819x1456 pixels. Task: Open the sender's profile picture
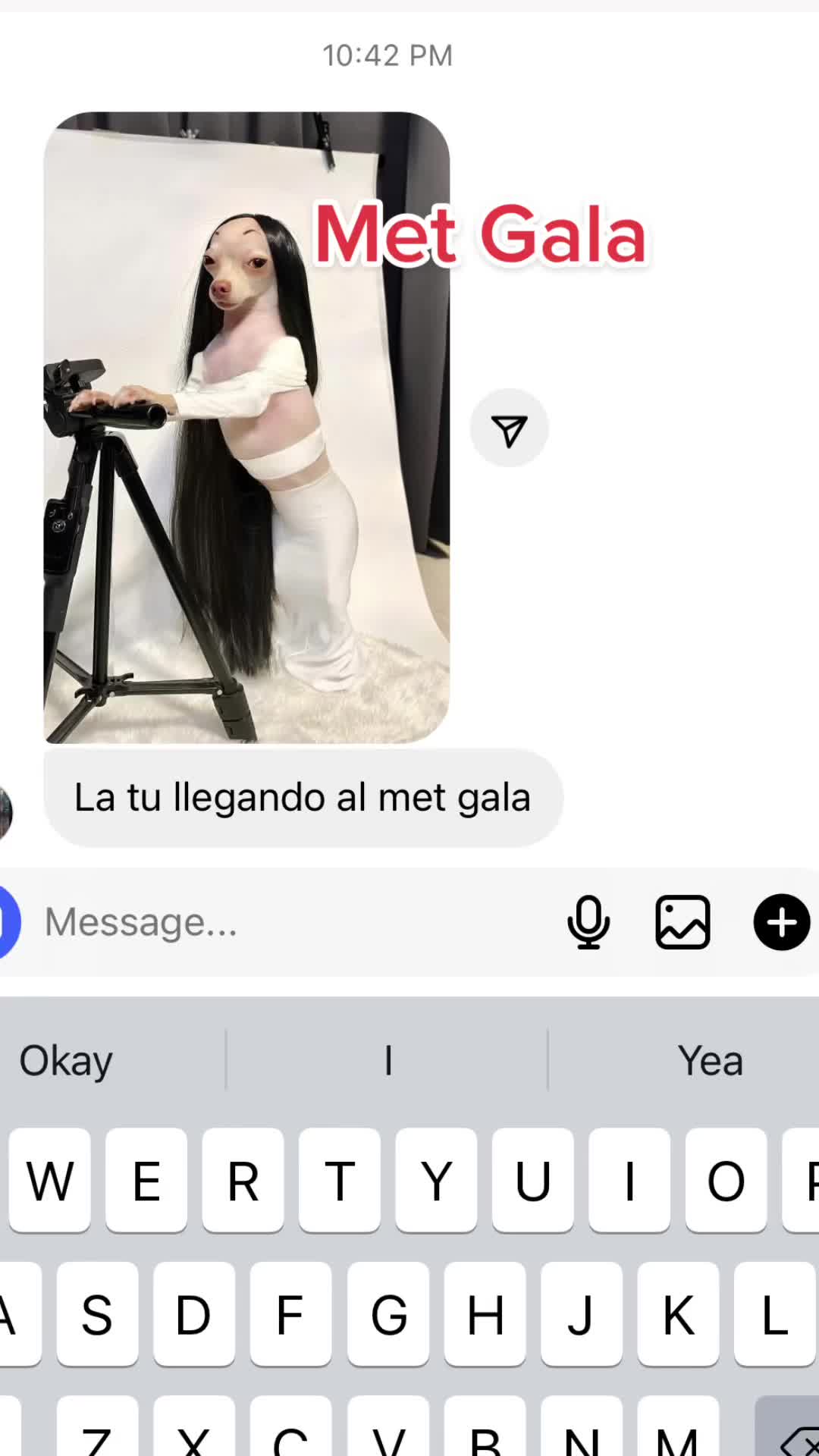pos(5,813)
